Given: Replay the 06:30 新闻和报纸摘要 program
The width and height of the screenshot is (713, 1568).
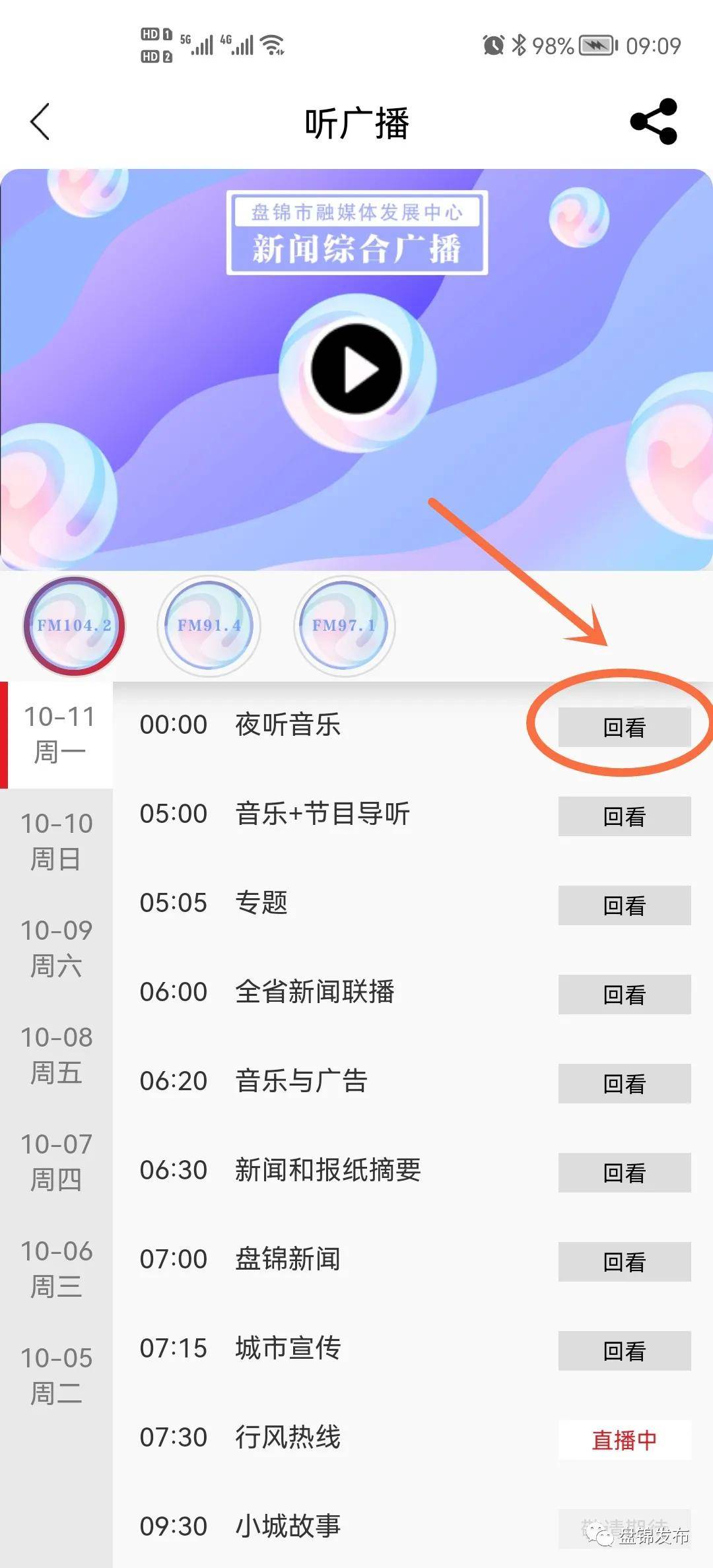Looking at the screenshot, I should [624, 1173].
